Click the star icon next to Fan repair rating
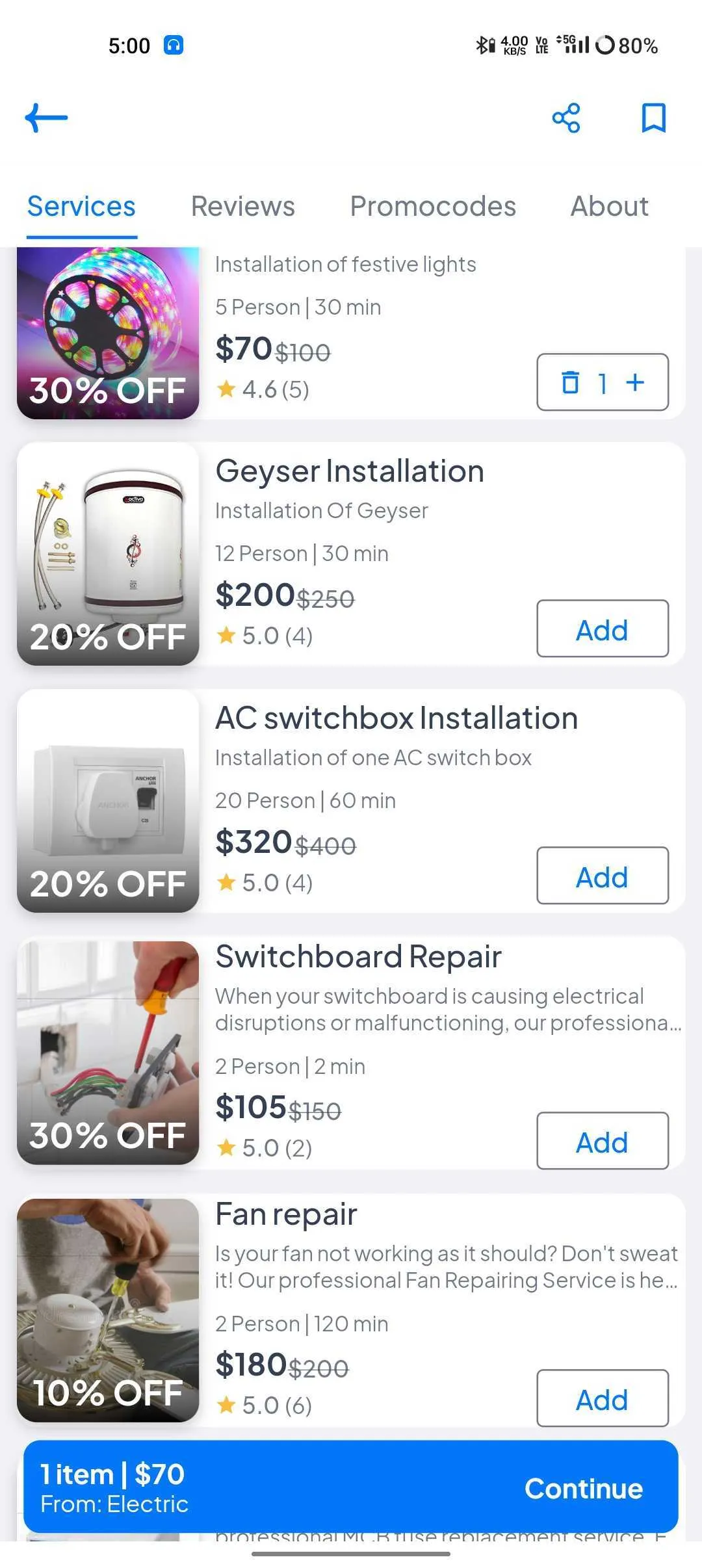Image resolution: width=702 pixels, height=1568 pixels. pyautogui.click(x=227, y=1405)
